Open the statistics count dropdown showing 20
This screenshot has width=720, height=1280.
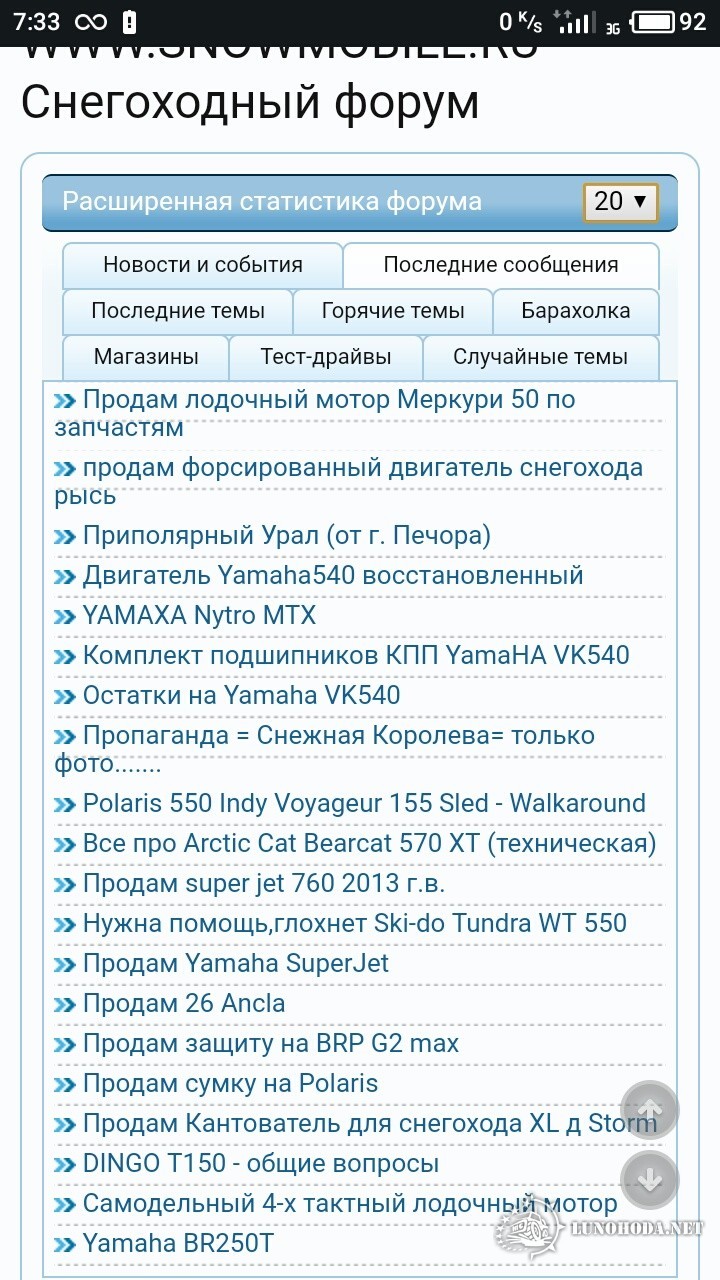point(620,202)
